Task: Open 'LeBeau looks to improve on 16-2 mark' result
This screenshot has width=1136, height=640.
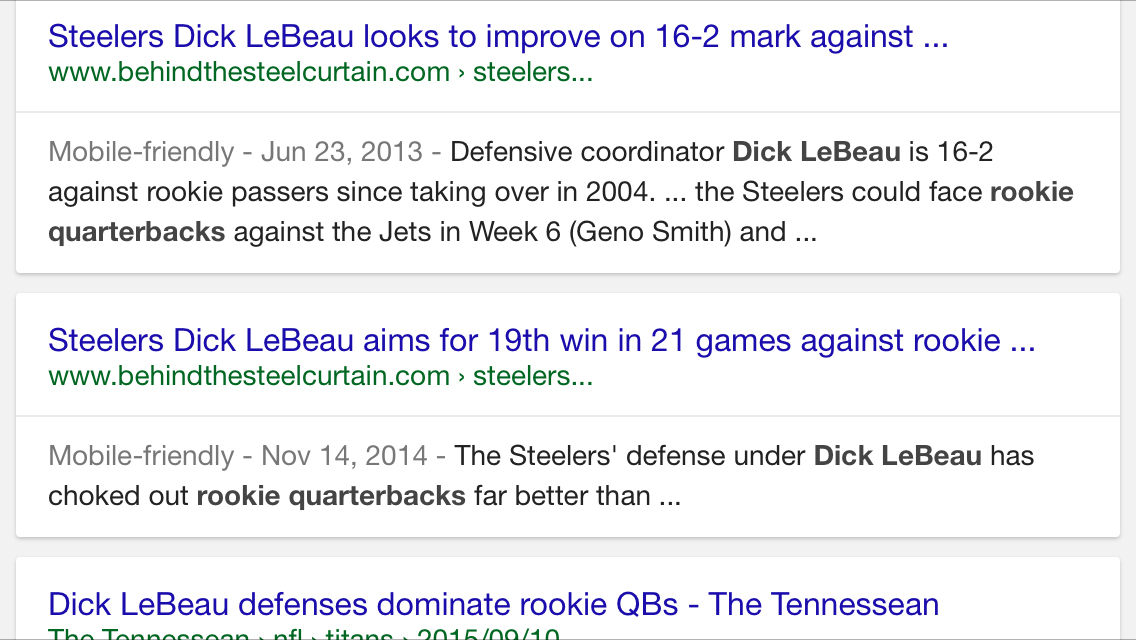Action: click(498, 37)
